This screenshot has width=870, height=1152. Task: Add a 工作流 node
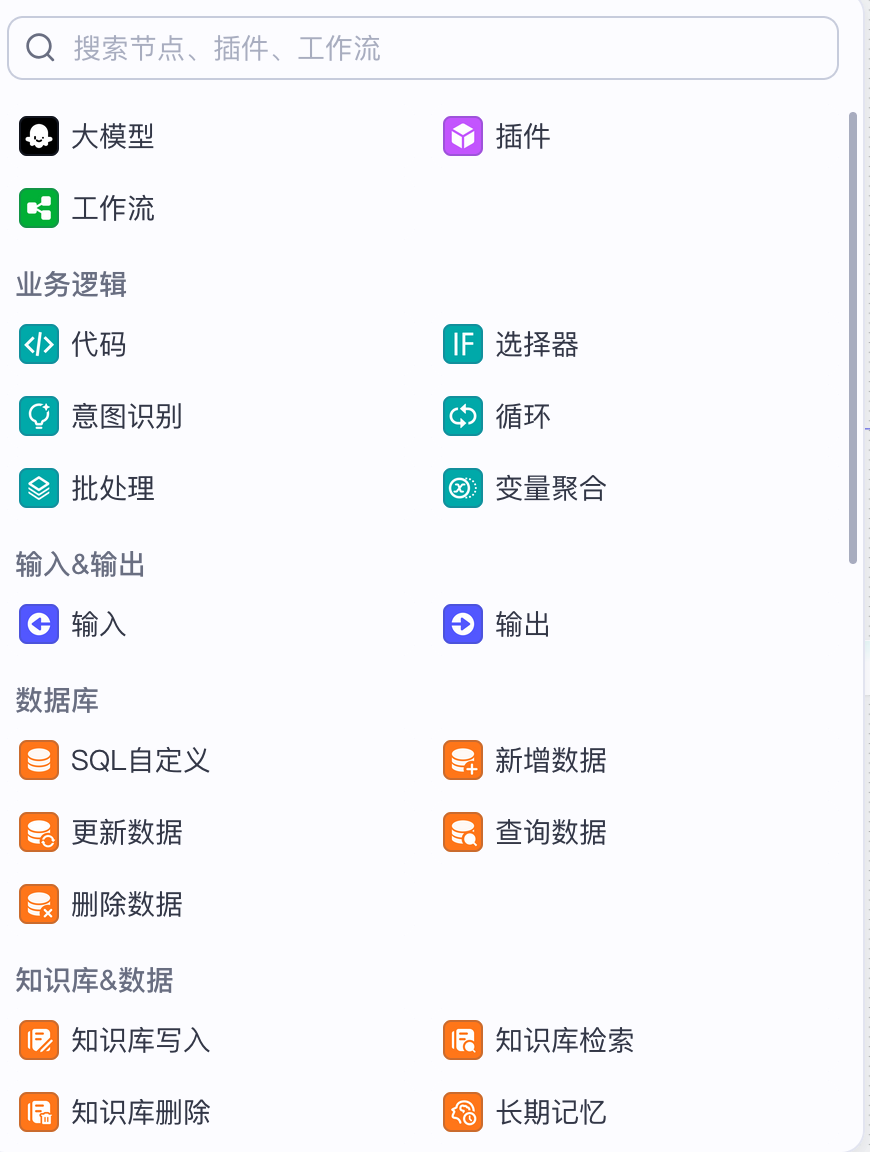pyautogui.click(x=111, y=208)
